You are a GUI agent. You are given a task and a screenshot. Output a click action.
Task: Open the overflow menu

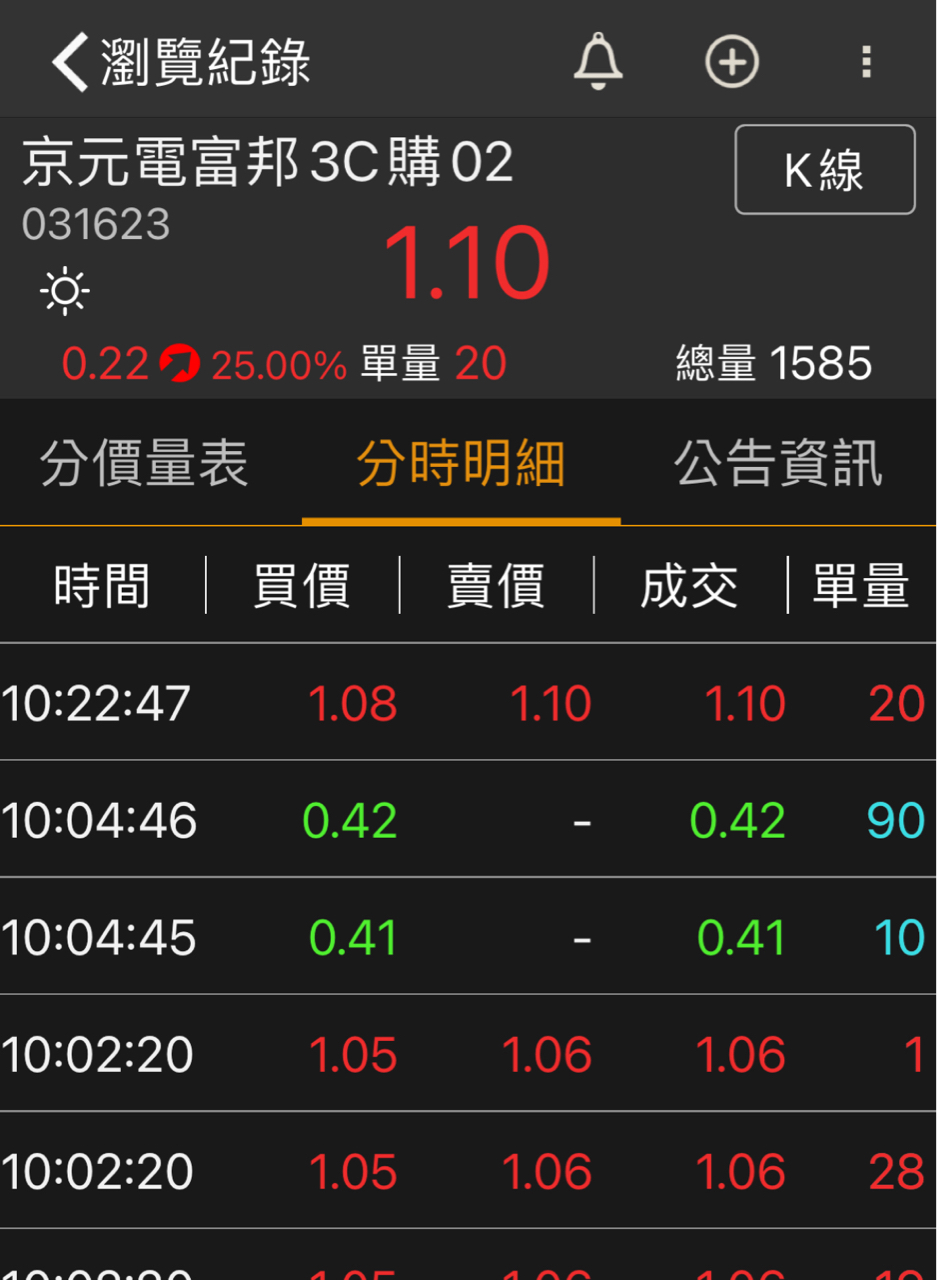[866, 62]
